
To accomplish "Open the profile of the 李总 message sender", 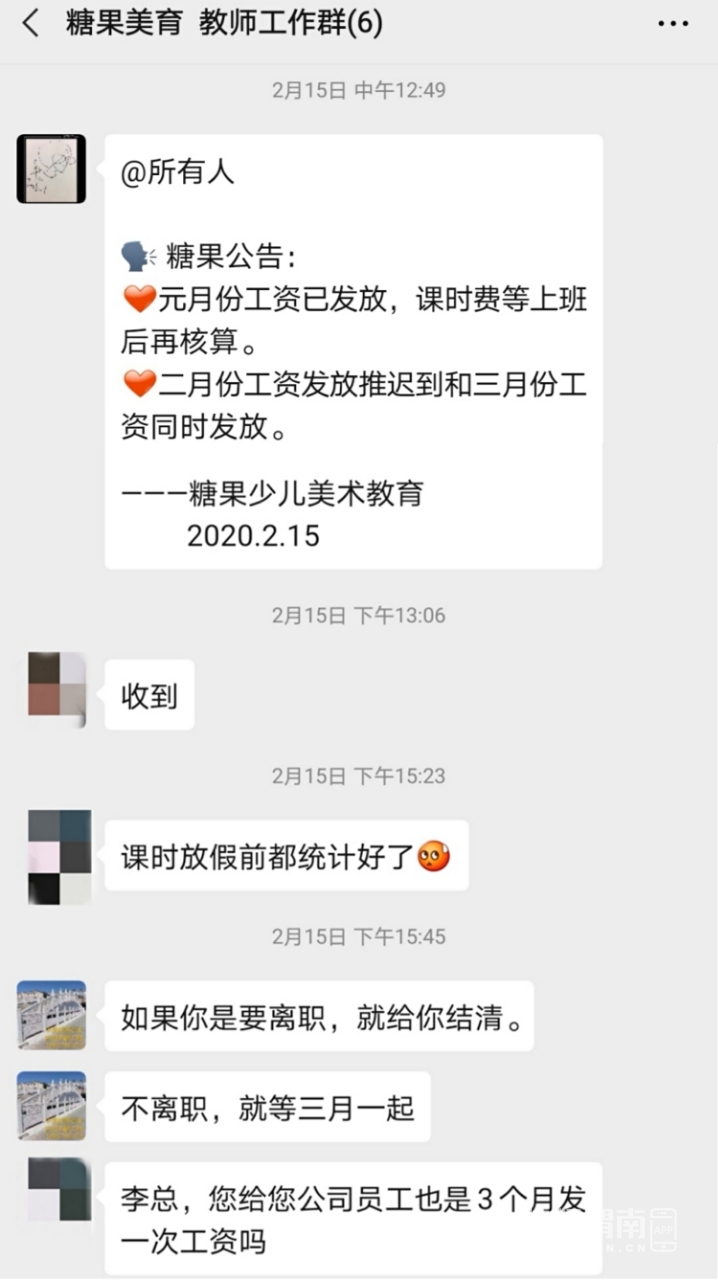I will pos(59,1189).
